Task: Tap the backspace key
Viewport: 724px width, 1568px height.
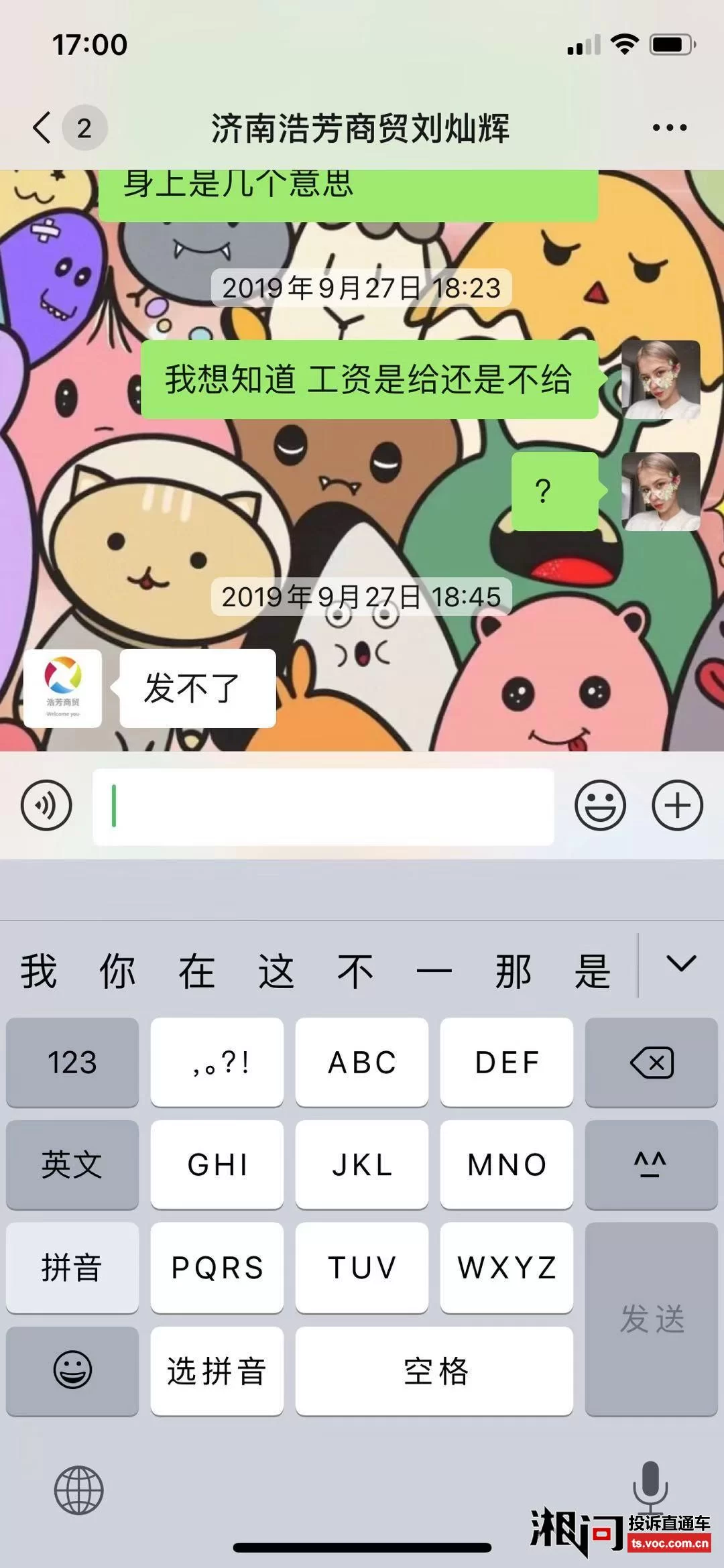Action: click(651, 1063)
